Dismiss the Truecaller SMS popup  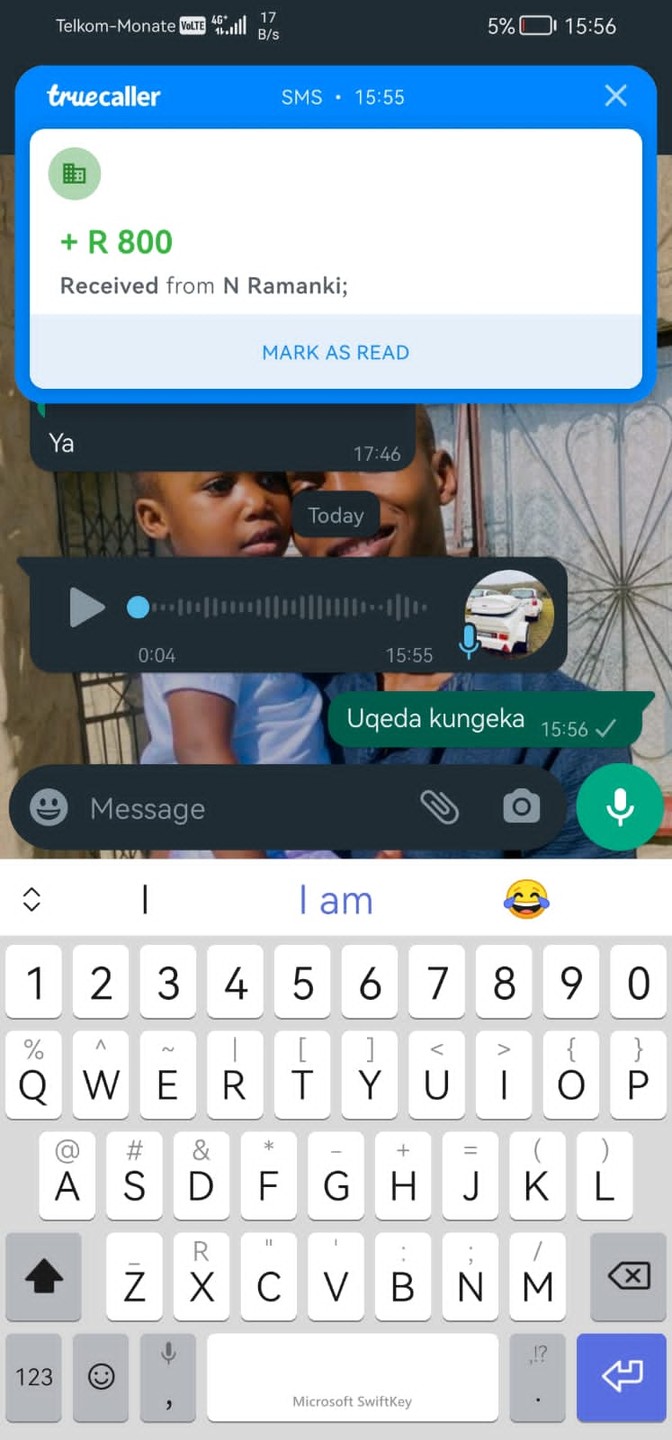pyautogui.click(x=616, y=96)
